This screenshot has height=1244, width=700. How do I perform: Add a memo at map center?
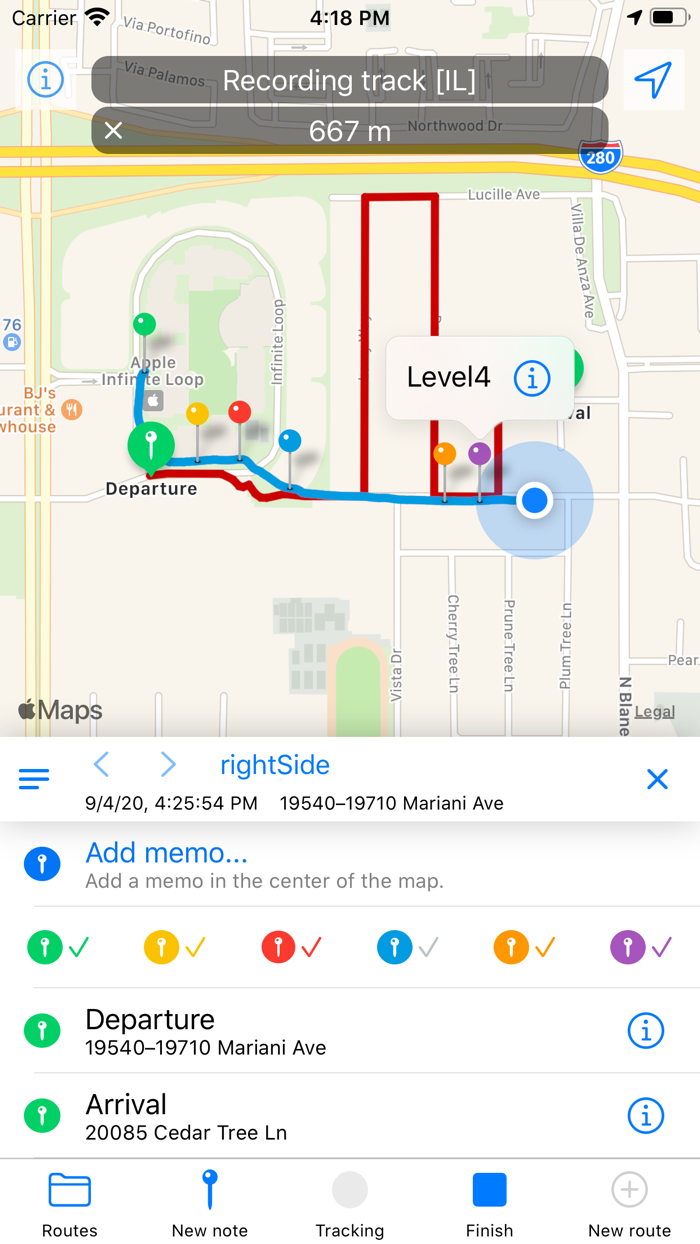(x=166, y=853)
